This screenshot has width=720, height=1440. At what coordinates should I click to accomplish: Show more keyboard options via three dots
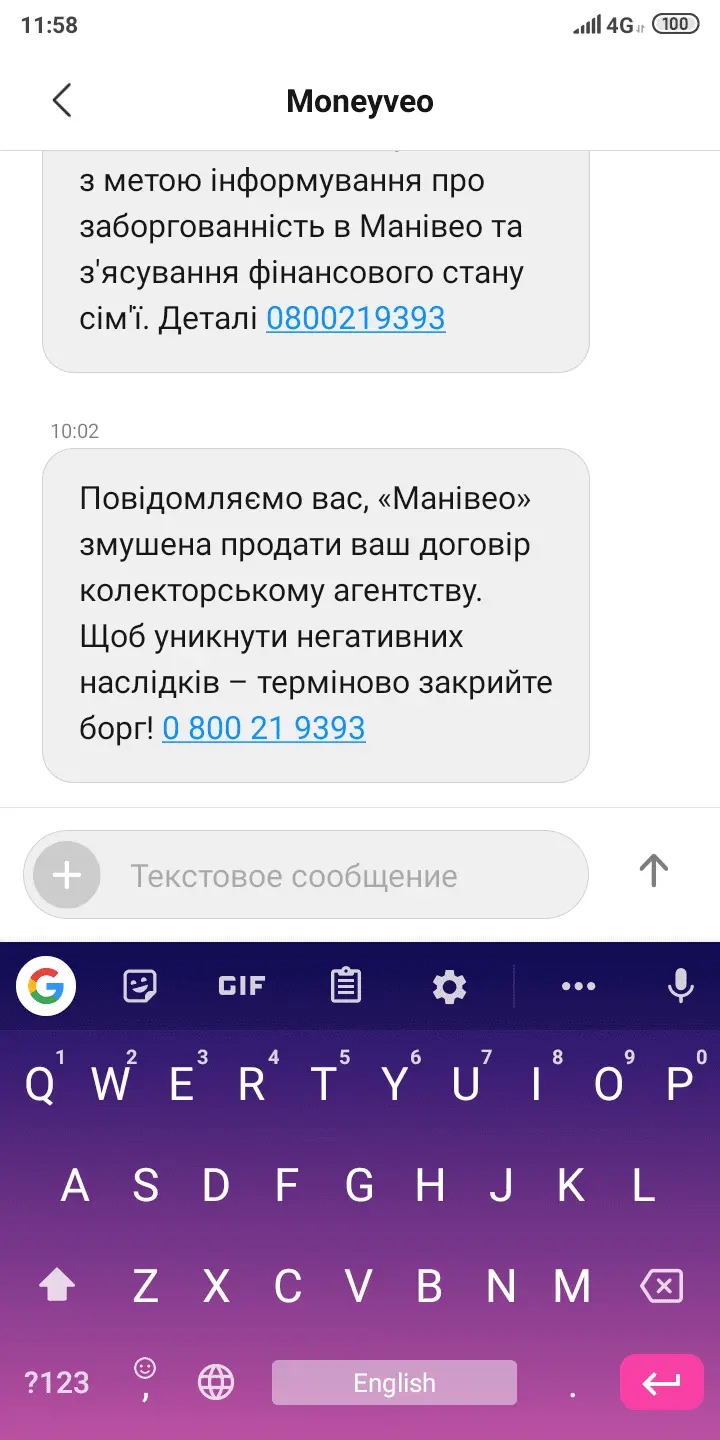(x=579, y=987)
